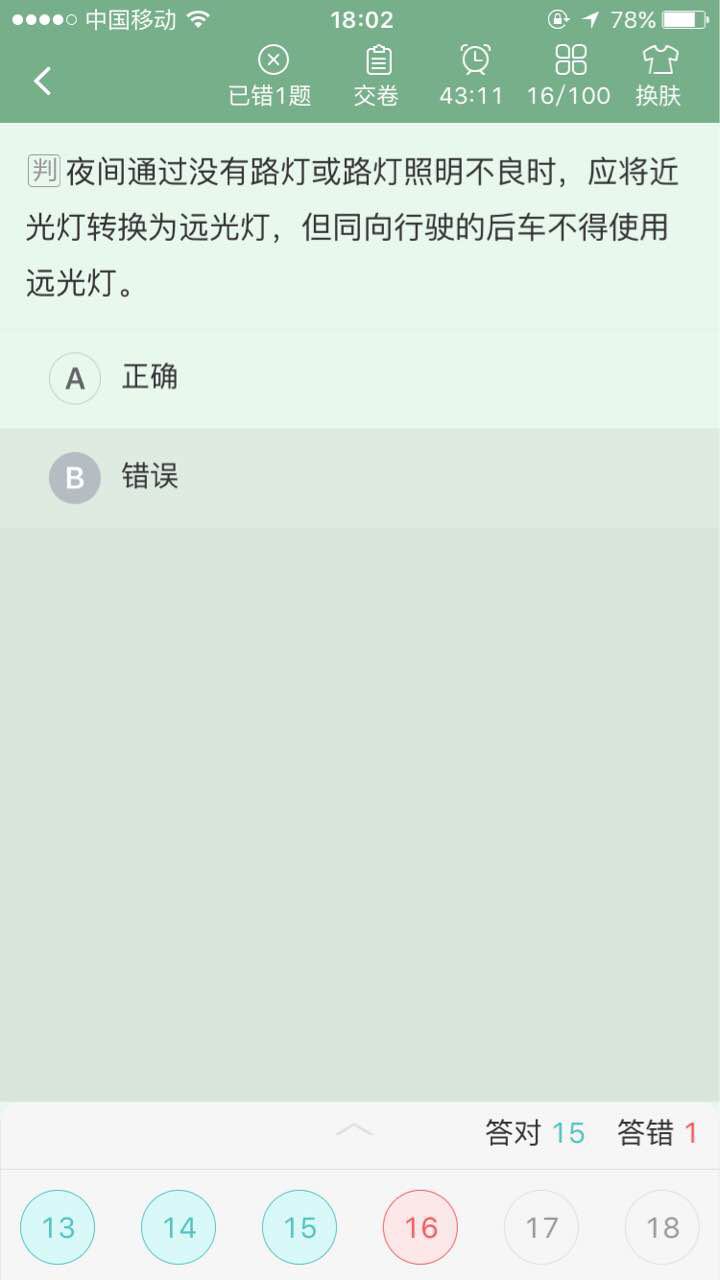Submit the exam with 交卷

point(377,76)
